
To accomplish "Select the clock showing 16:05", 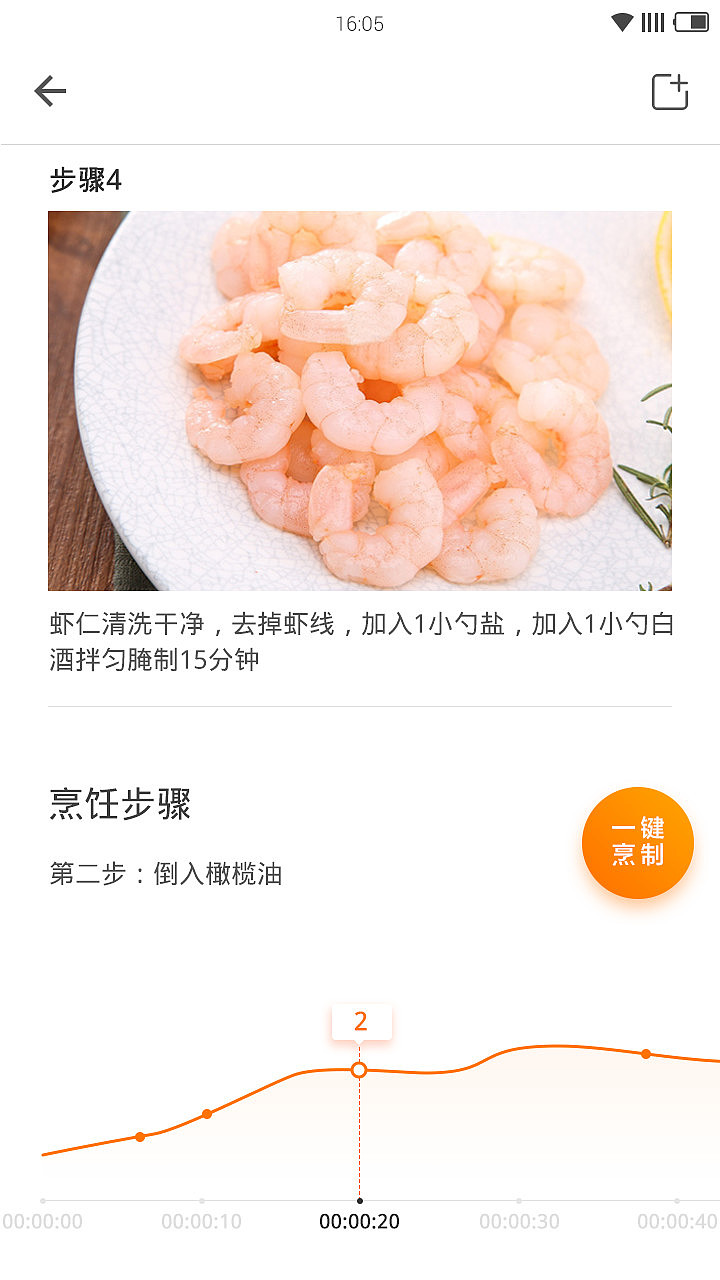I will [x=360, y=24].
